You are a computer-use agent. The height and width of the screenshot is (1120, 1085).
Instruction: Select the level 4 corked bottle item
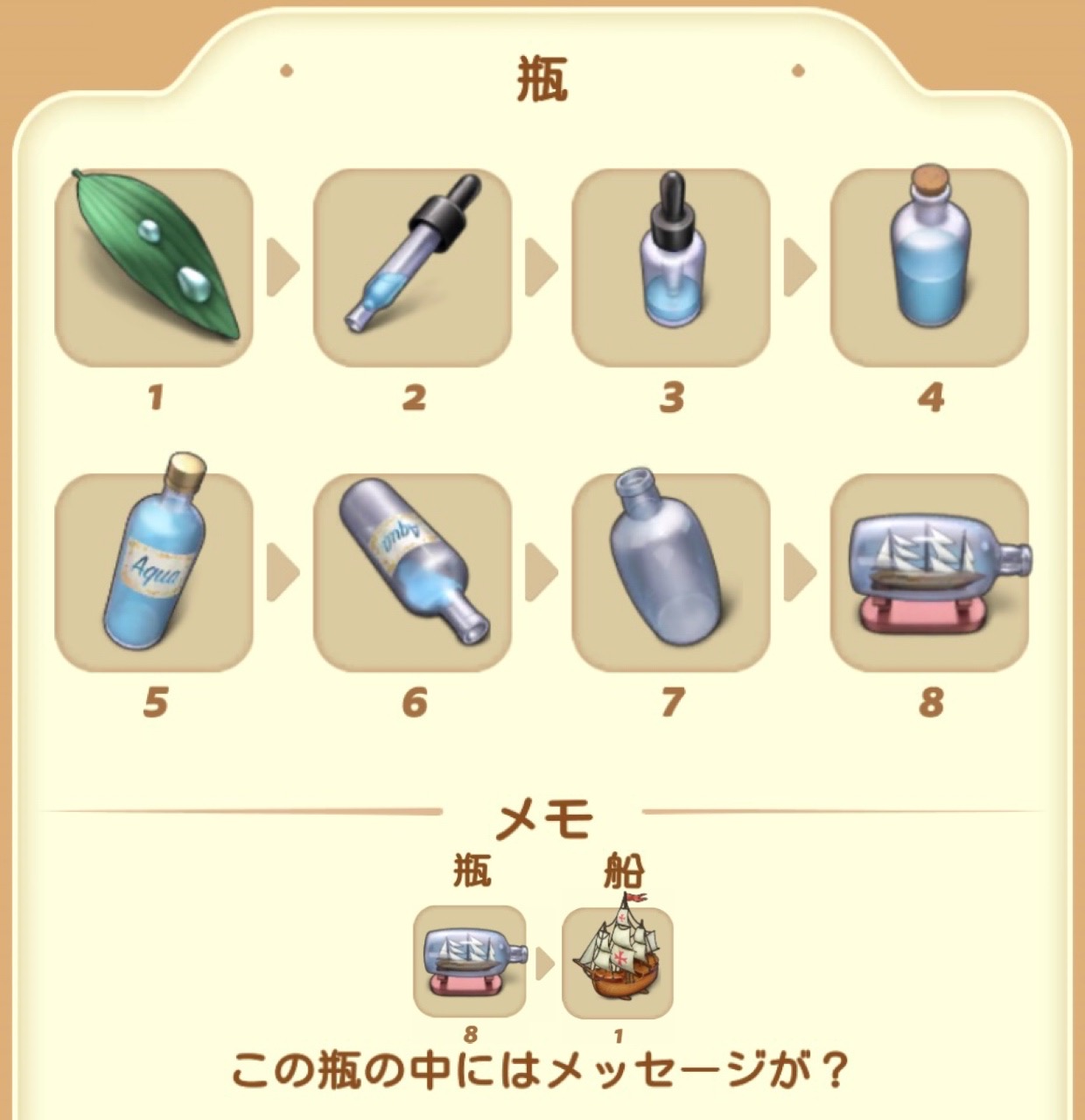929,267
